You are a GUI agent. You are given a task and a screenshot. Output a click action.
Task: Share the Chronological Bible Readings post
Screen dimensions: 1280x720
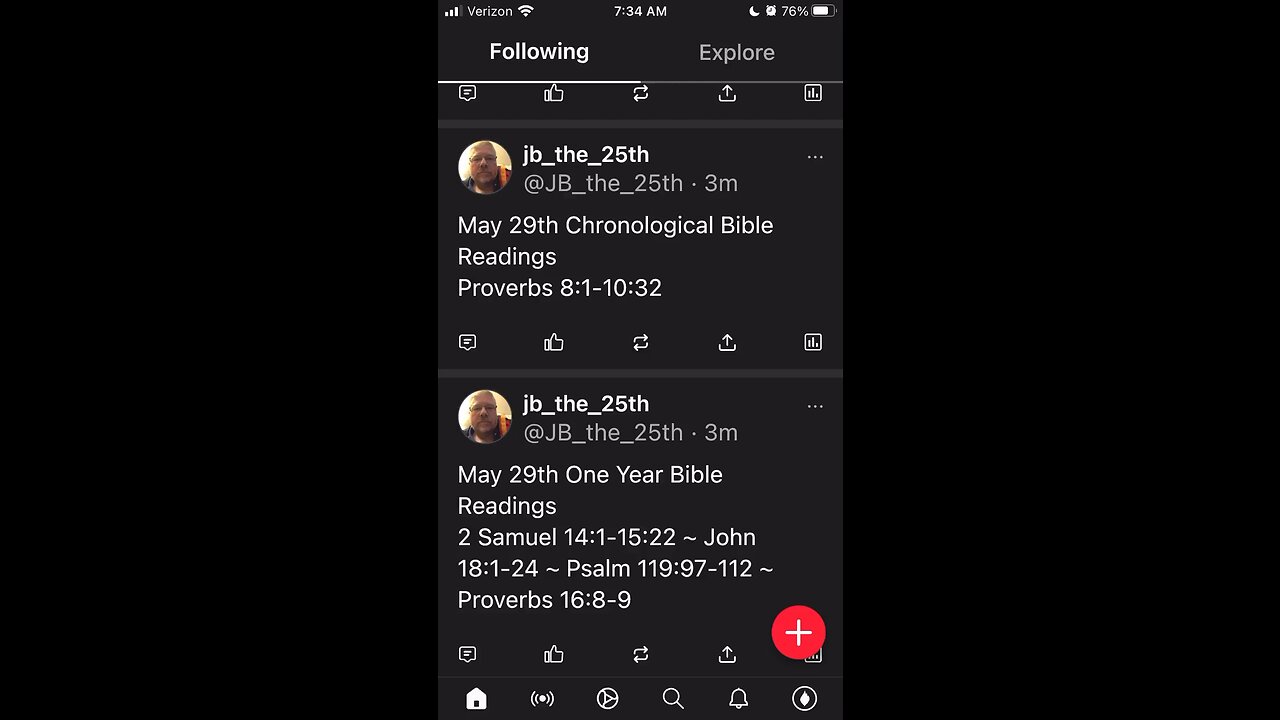727,342
